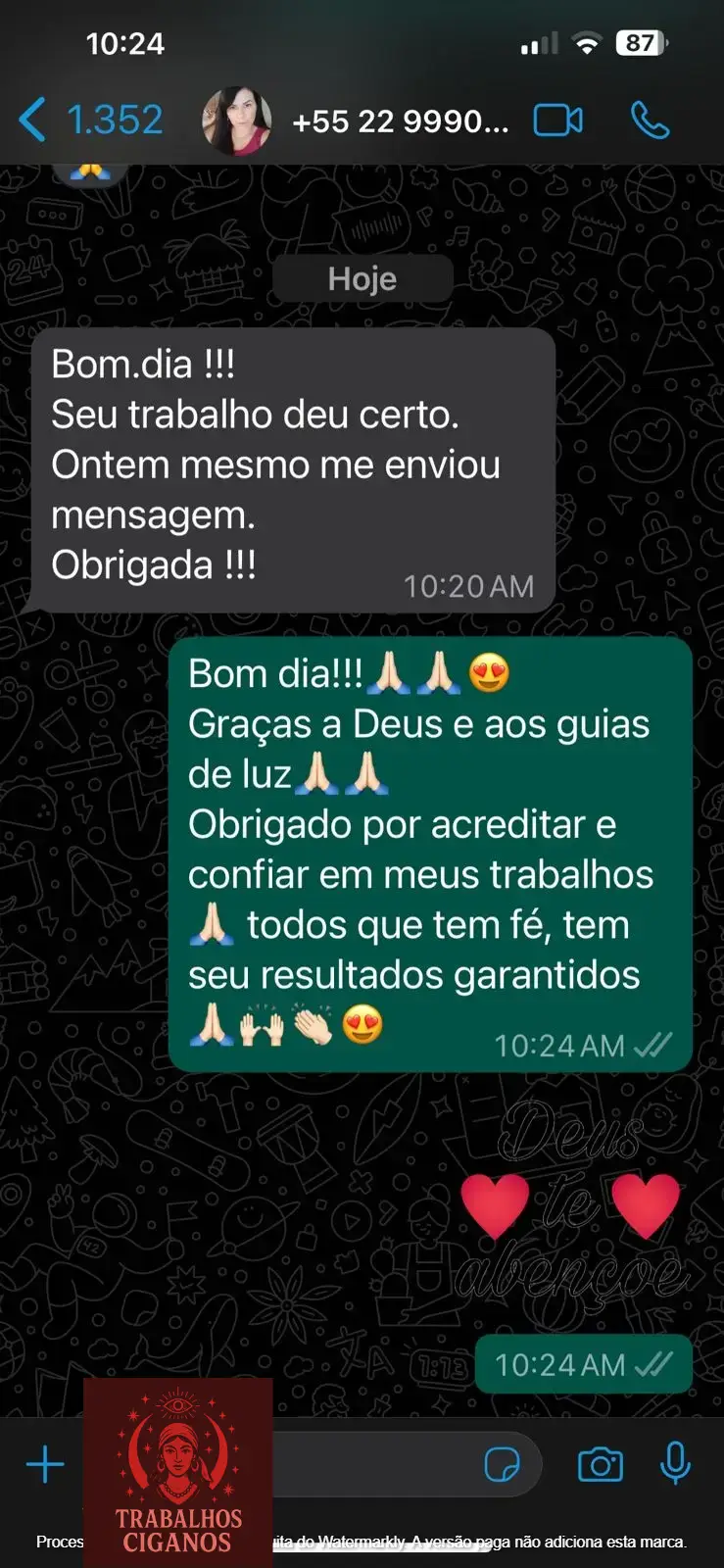Tap the microphone to record audio

click(675, 1464)
